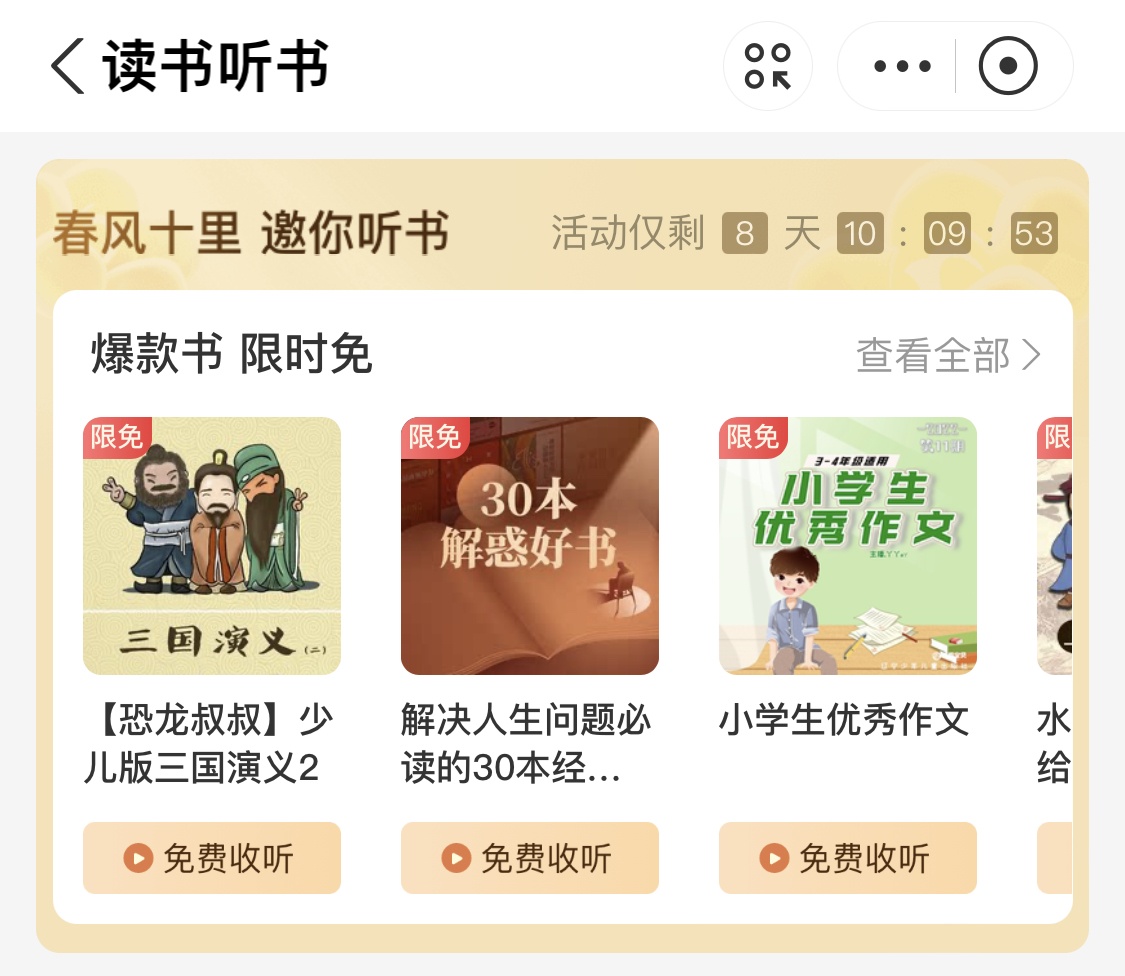This screenshot has width=1125, height=976.
Task: Open the four-dot mini program switcher icon
Action: coord(768,67)
